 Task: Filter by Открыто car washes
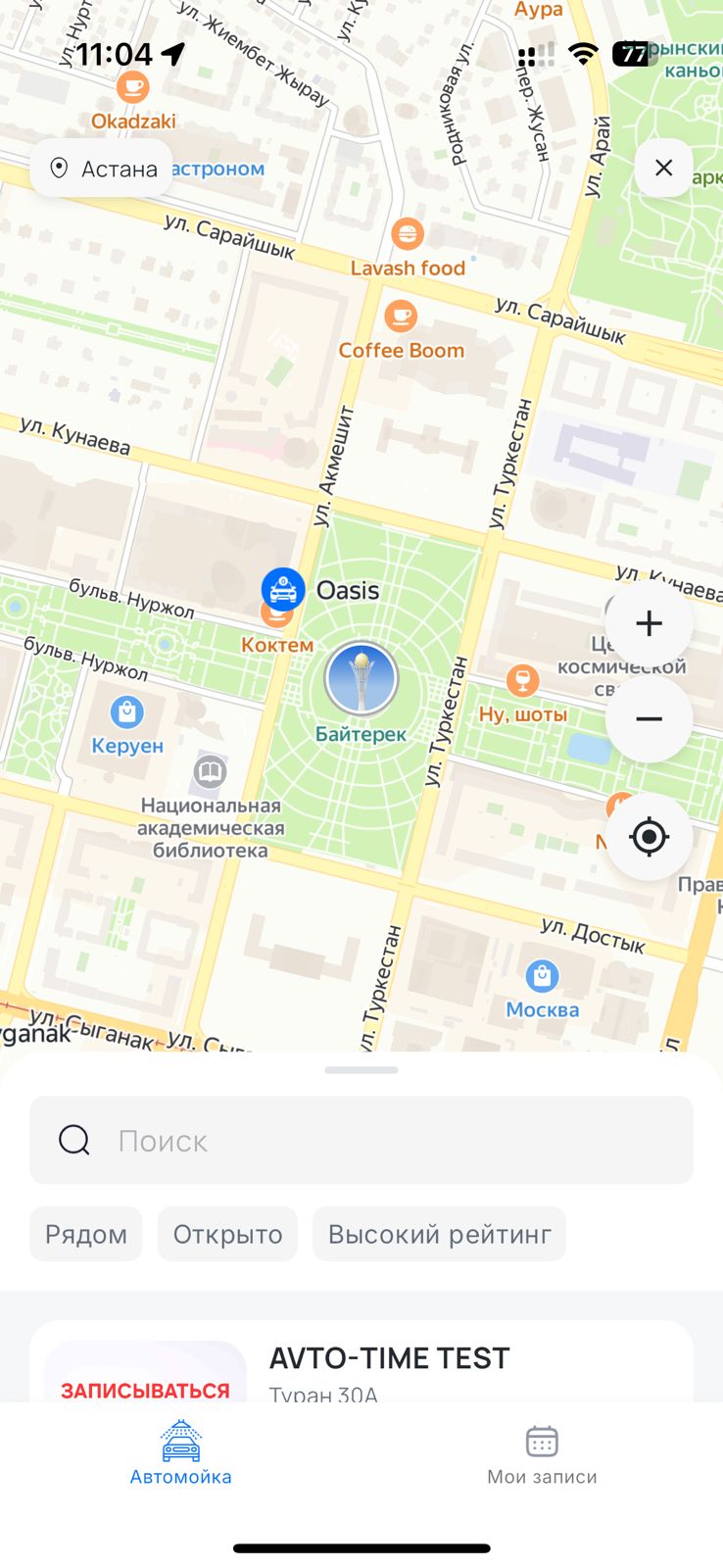[227, 1234]
